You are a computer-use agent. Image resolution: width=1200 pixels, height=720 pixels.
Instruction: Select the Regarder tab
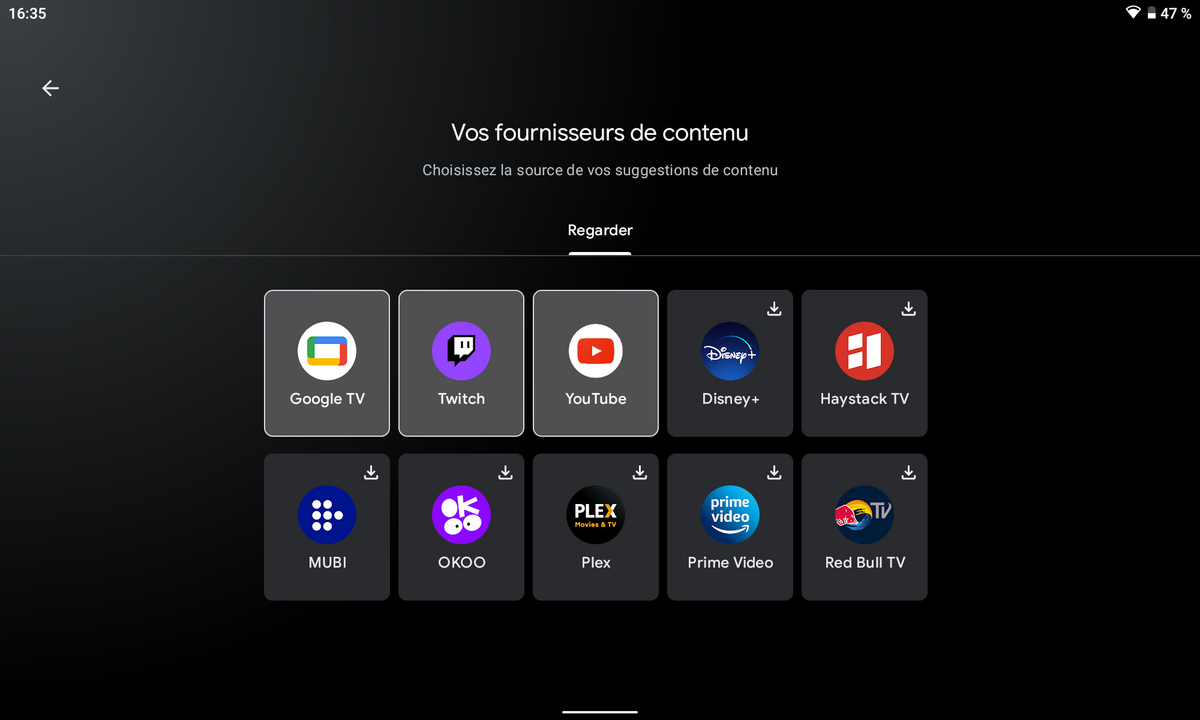coord(600,231)
